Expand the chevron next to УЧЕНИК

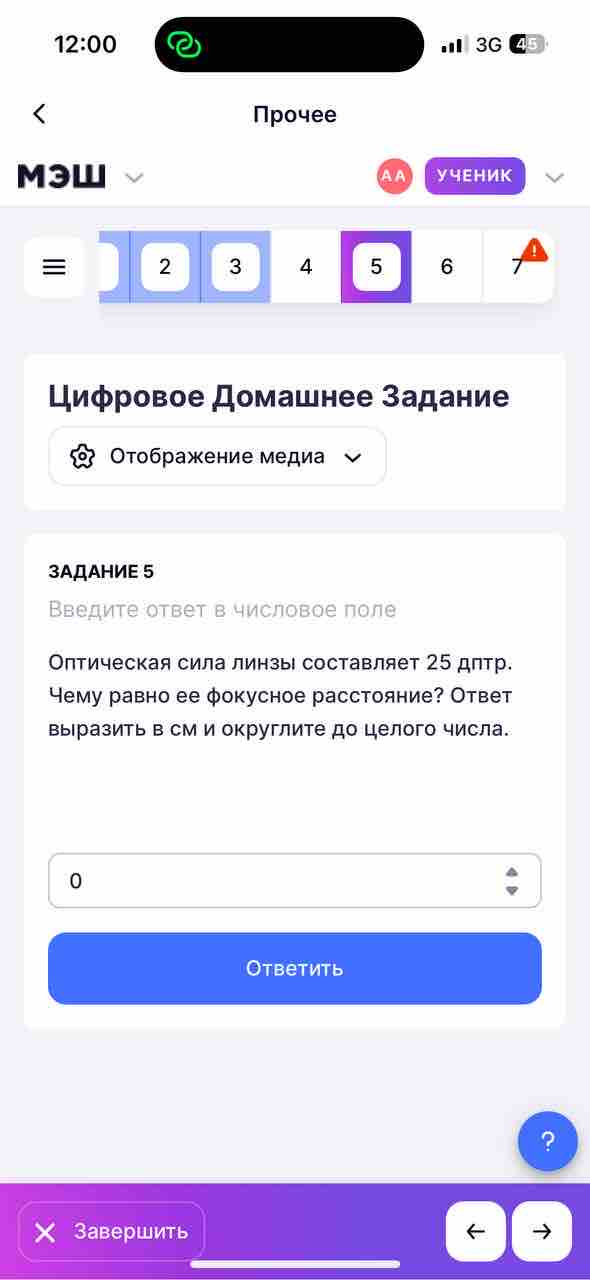click(554, 178)
